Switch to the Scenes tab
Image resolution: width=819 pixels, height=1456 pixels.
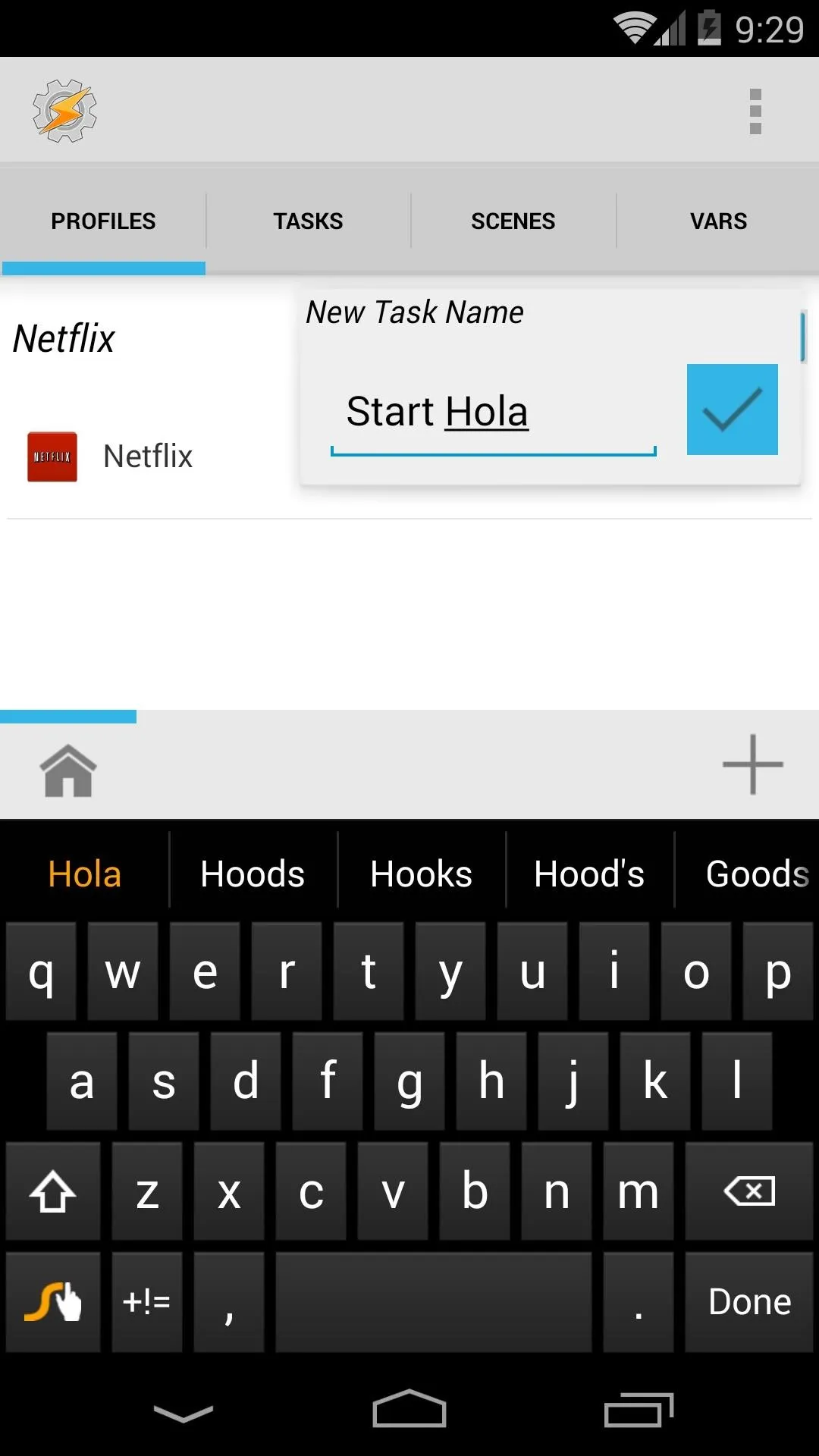click(x=513, y=221)
